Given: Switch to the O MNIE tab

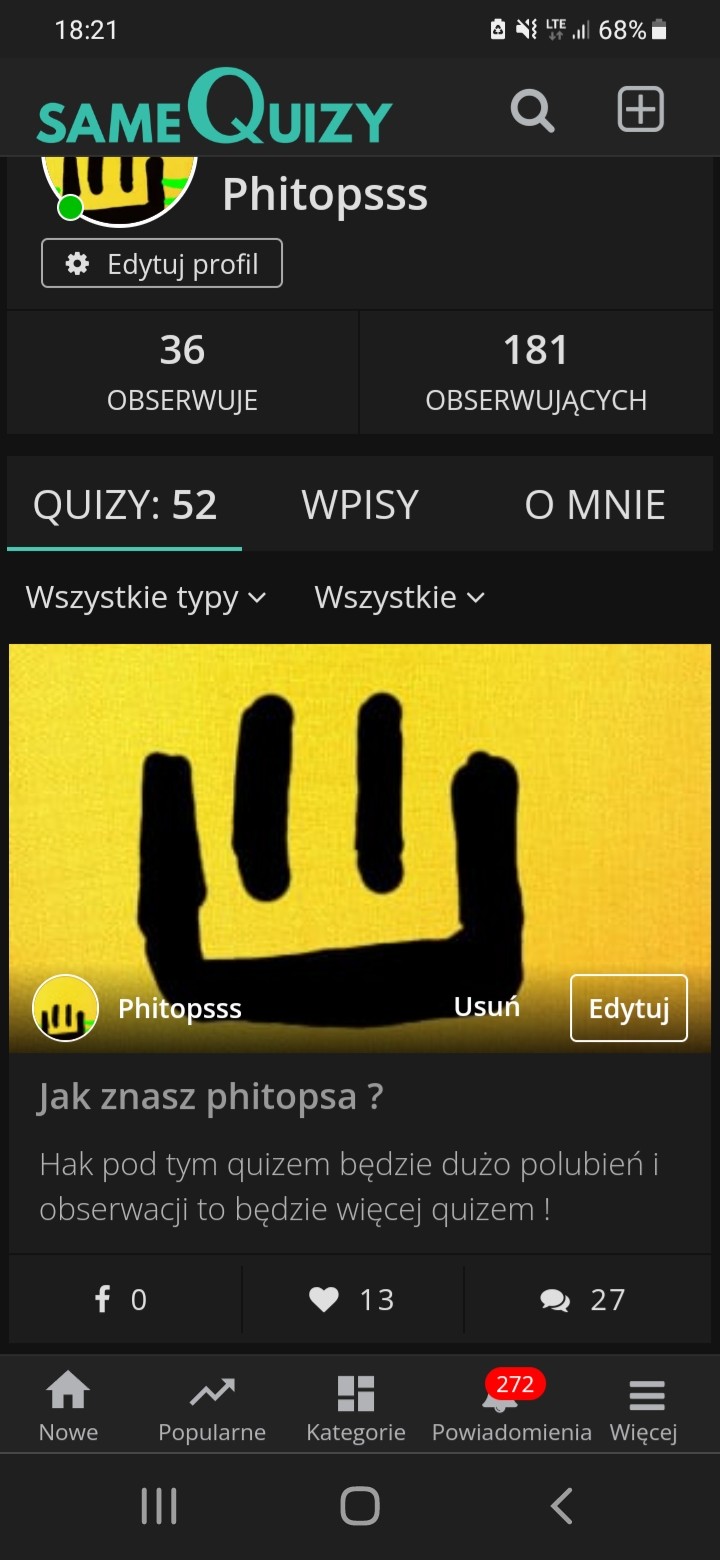Looking at the screenshot, I should tap(594, 505).
